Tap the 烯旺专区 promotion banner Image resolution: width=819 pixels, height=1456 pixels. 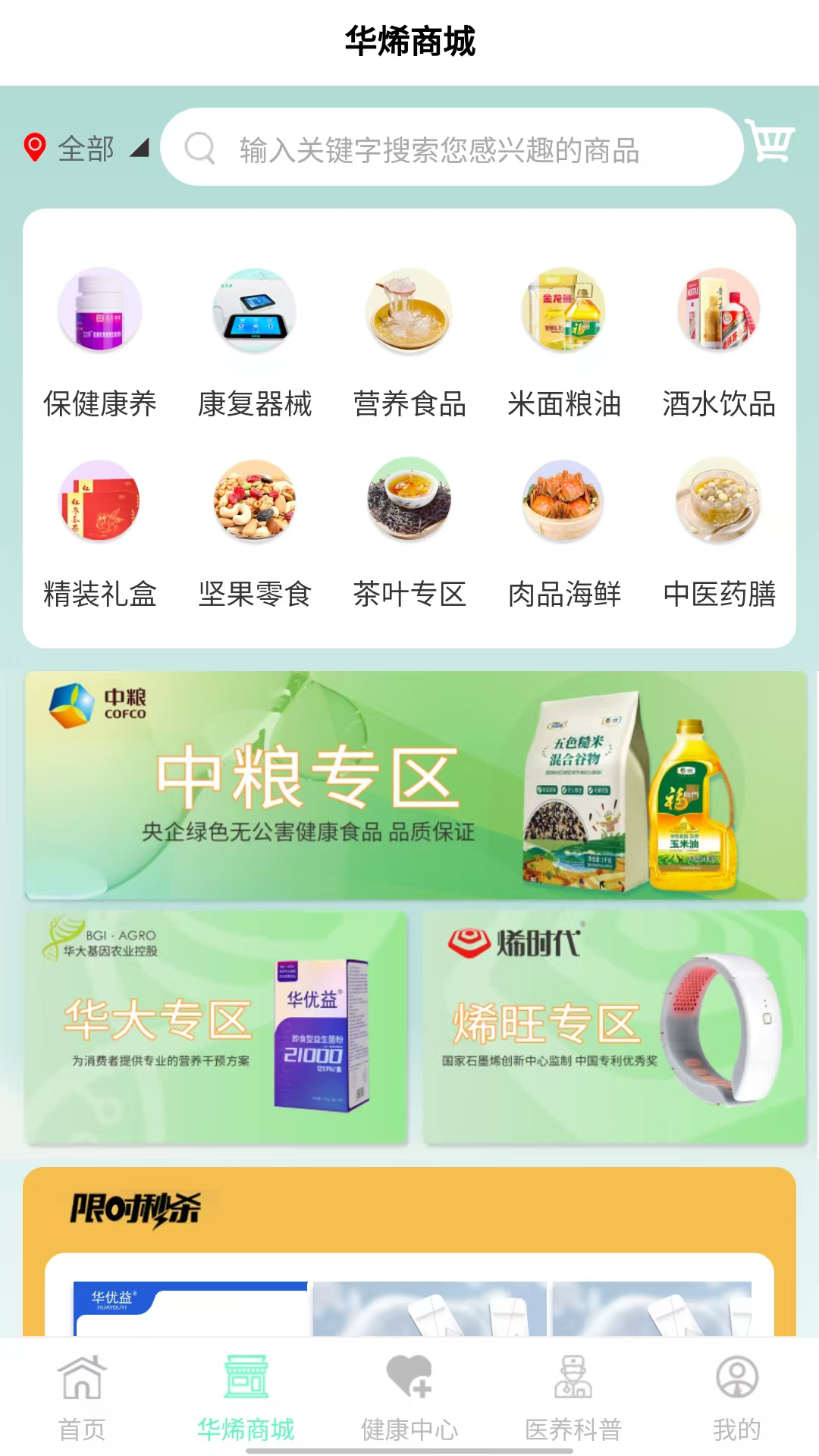pos(607,1024)
